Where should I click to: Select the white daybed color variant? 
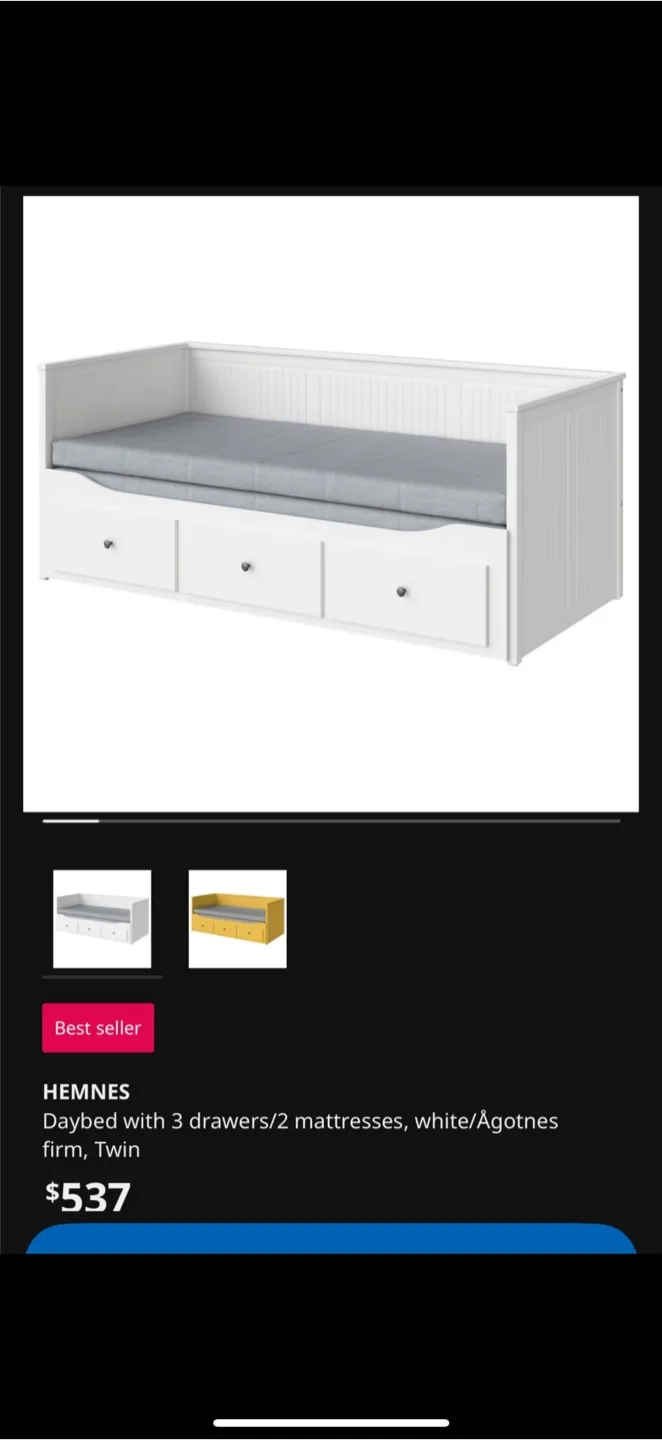pyautogui.click(x=102, y=919)
